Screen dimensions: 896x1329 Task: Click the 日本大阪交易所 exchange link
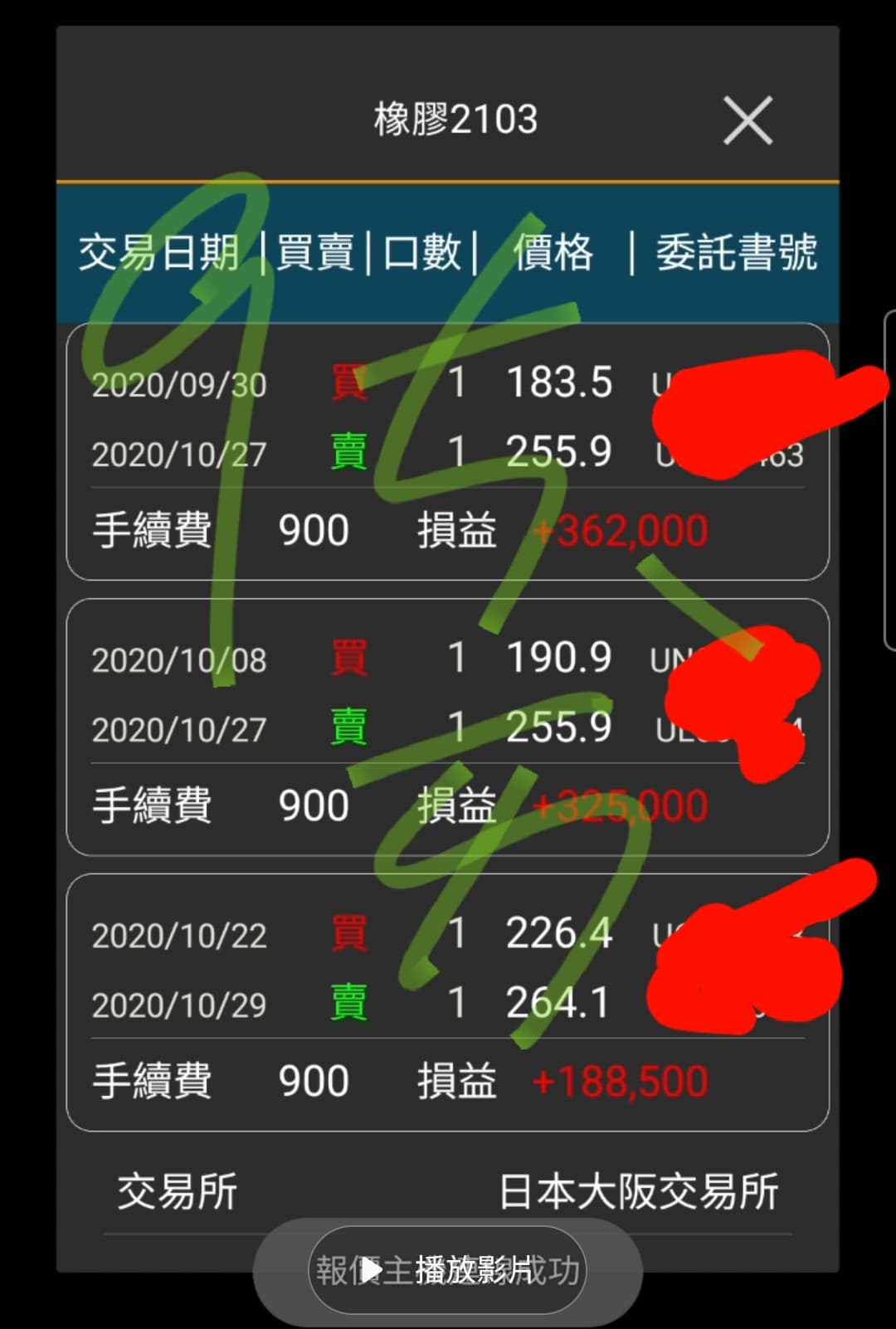point(637,1190)
